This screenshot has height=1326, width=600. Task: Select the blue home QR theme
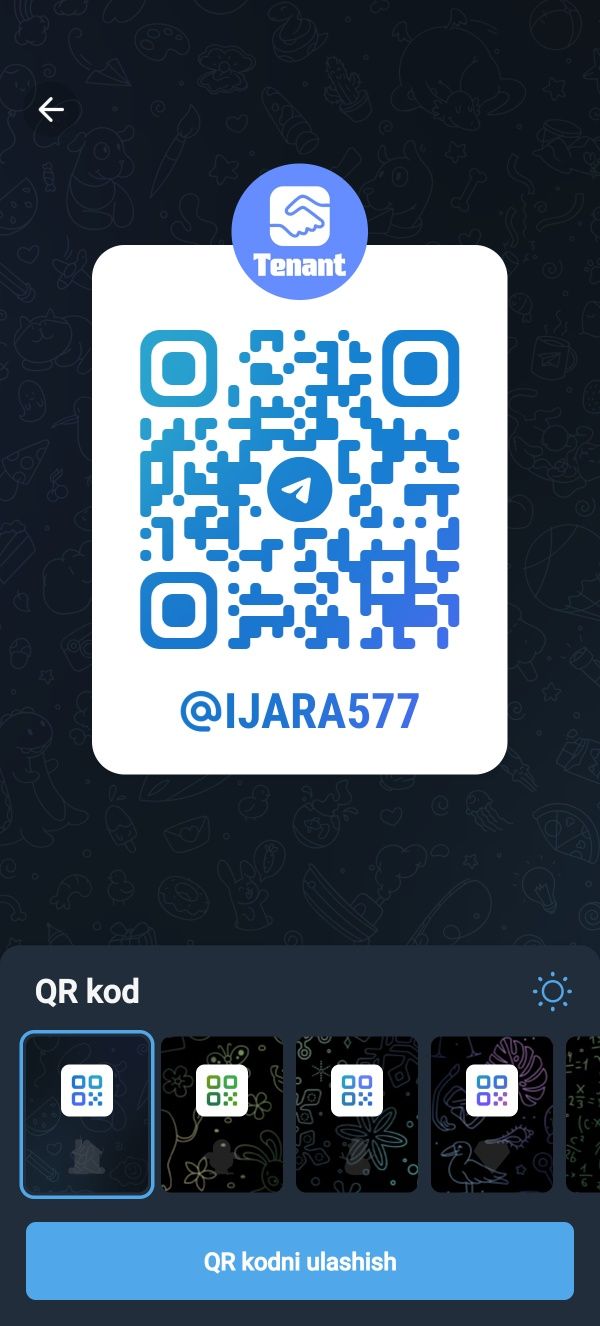pyautogui.click(x=87, y=1114)
